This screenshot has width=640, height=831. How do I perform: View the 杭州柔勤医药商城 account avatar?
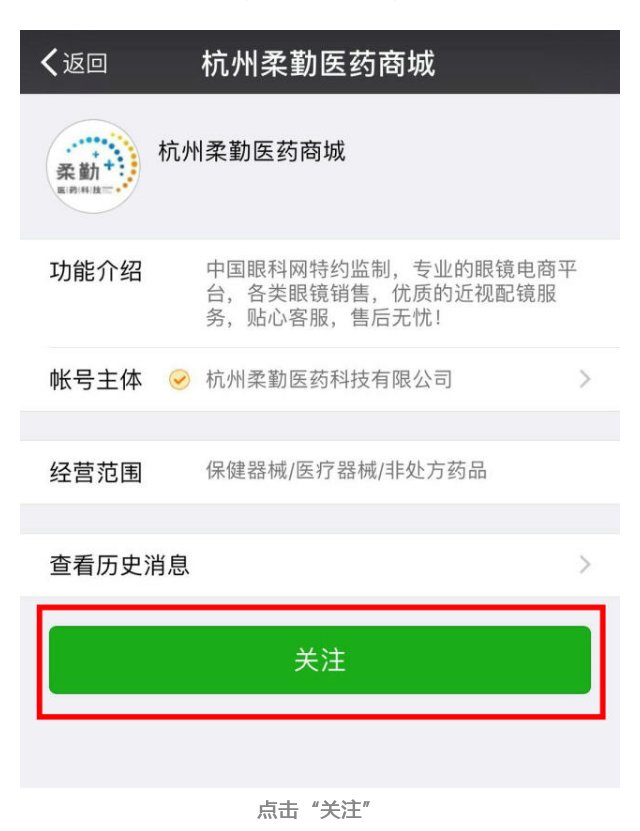point(93,166)
